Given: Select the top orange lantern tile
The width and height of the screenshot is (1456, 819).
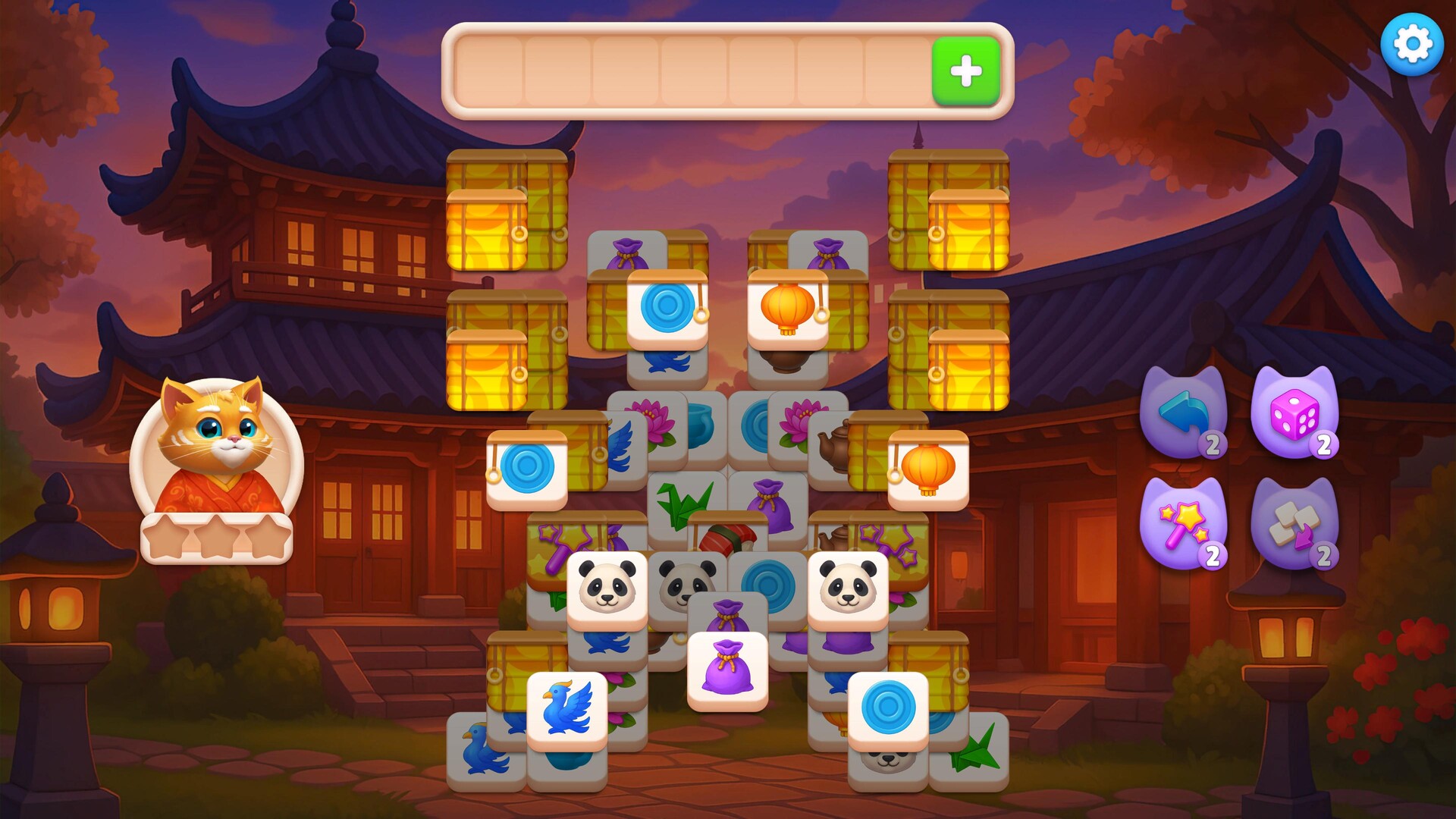Looking at the screenshot, I should click(787, 307).
